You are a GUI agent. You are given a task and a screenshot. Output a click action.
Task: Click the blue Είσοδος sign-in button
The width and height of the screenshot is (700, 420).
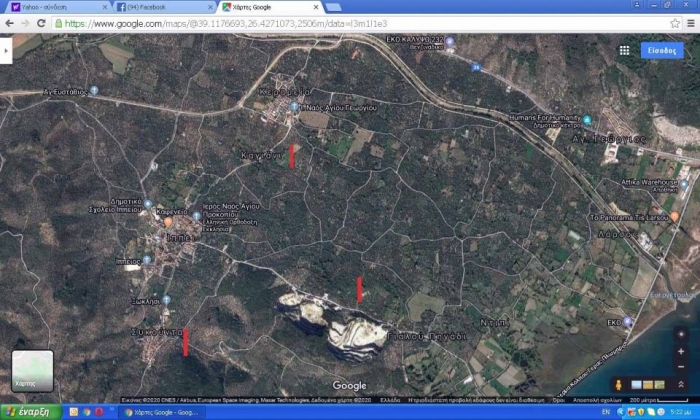(x=662, y=50)
